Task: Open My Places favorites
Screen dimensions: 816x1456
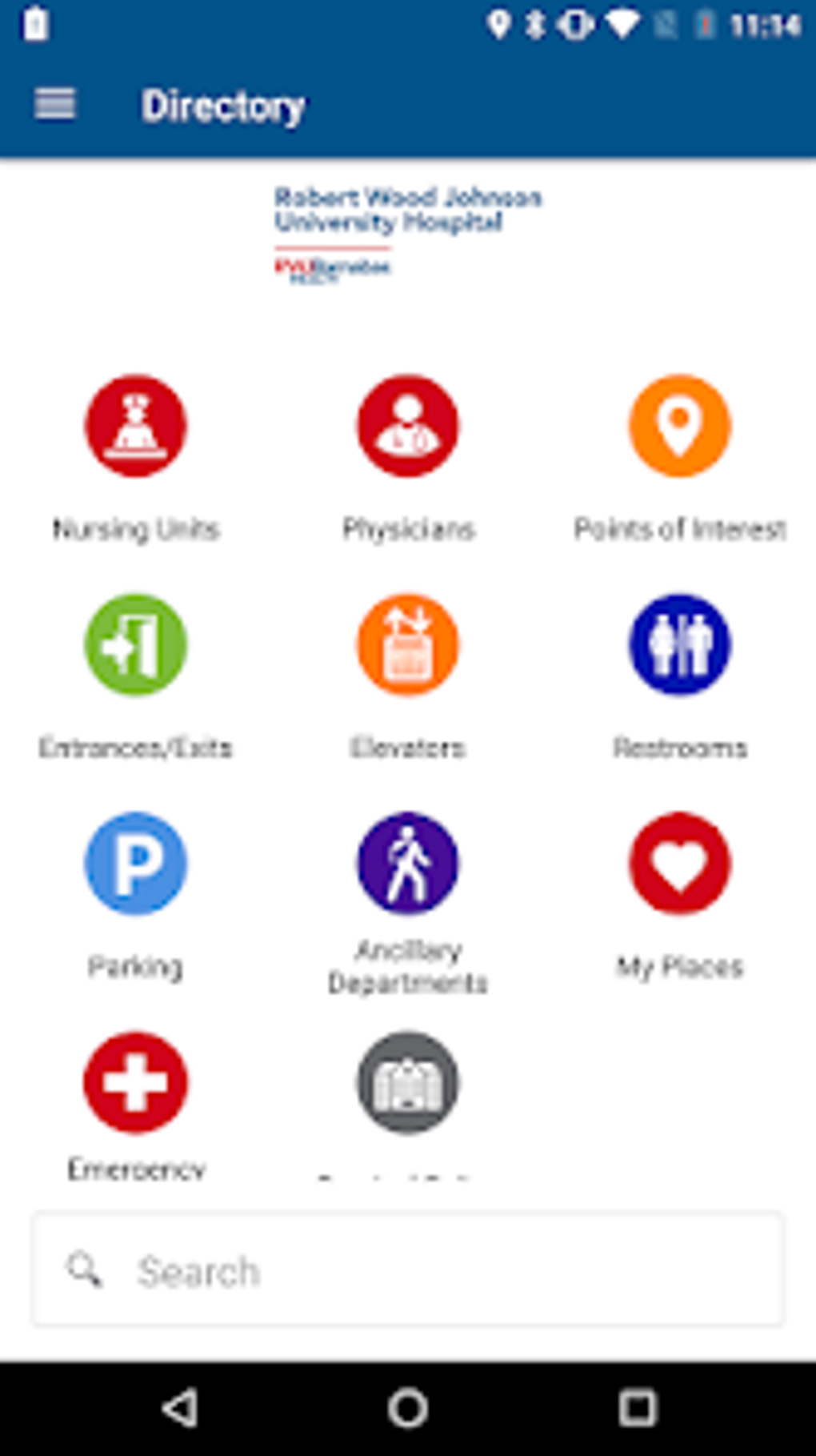Action: (679, 864)
